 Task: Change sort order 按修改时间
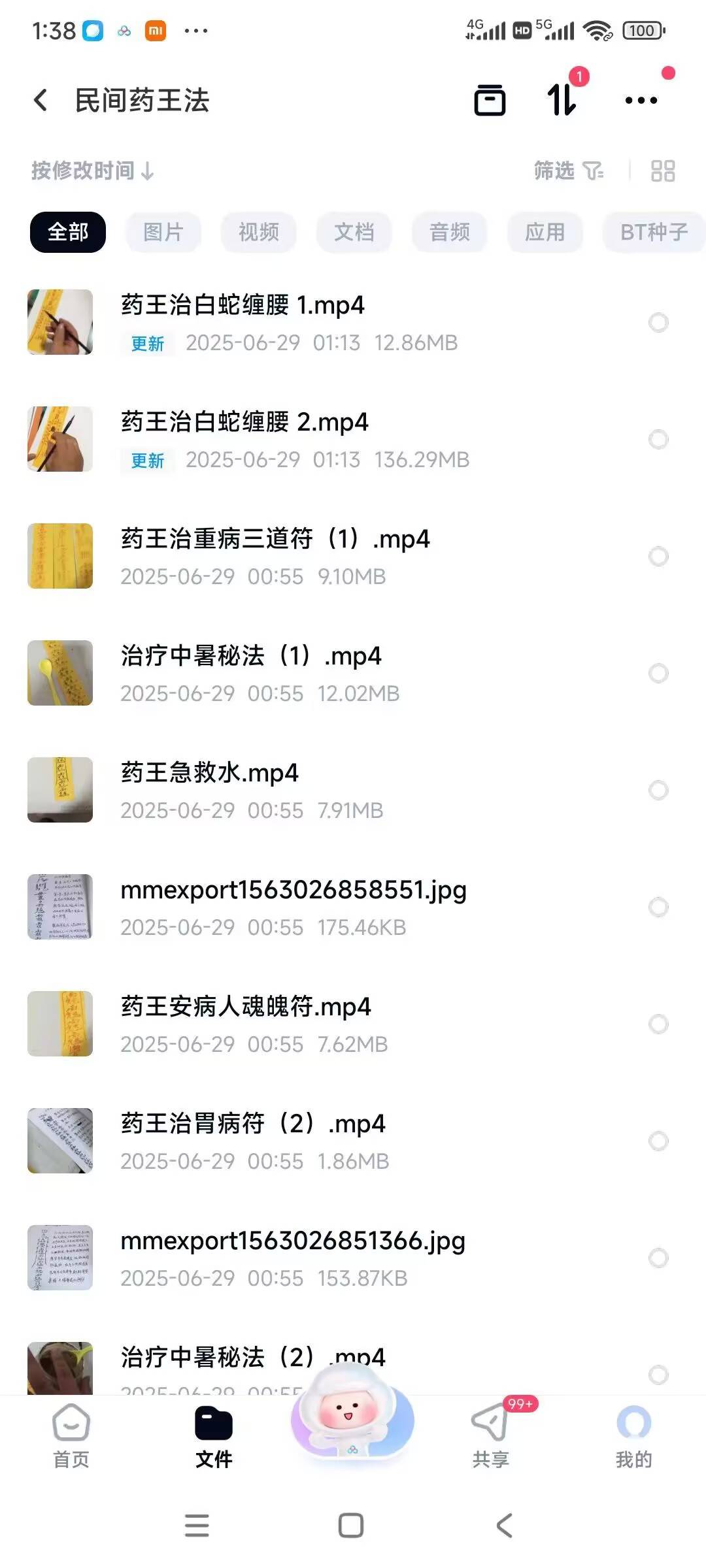pos(92,171)
